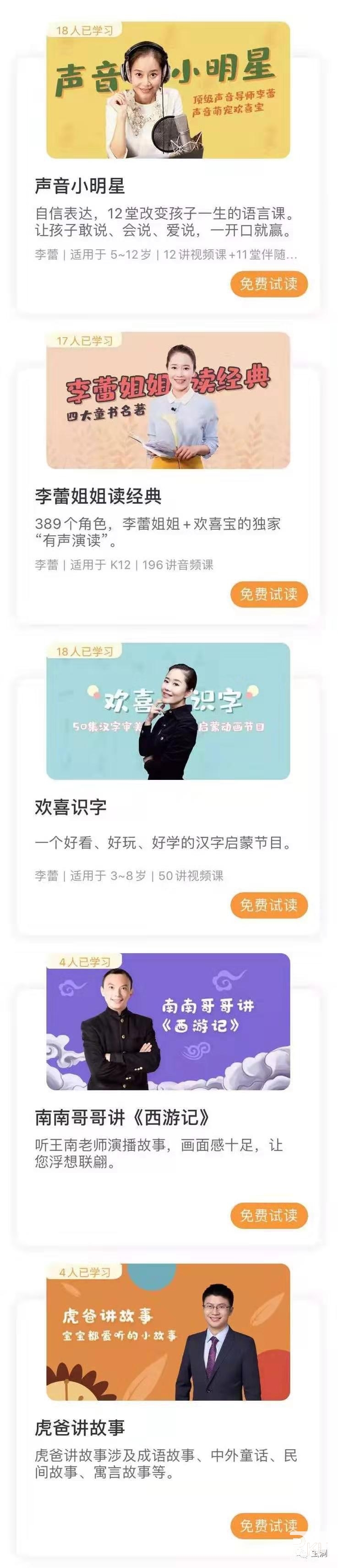Open the 虎爸讲故事 course card

pos(168,1332)
